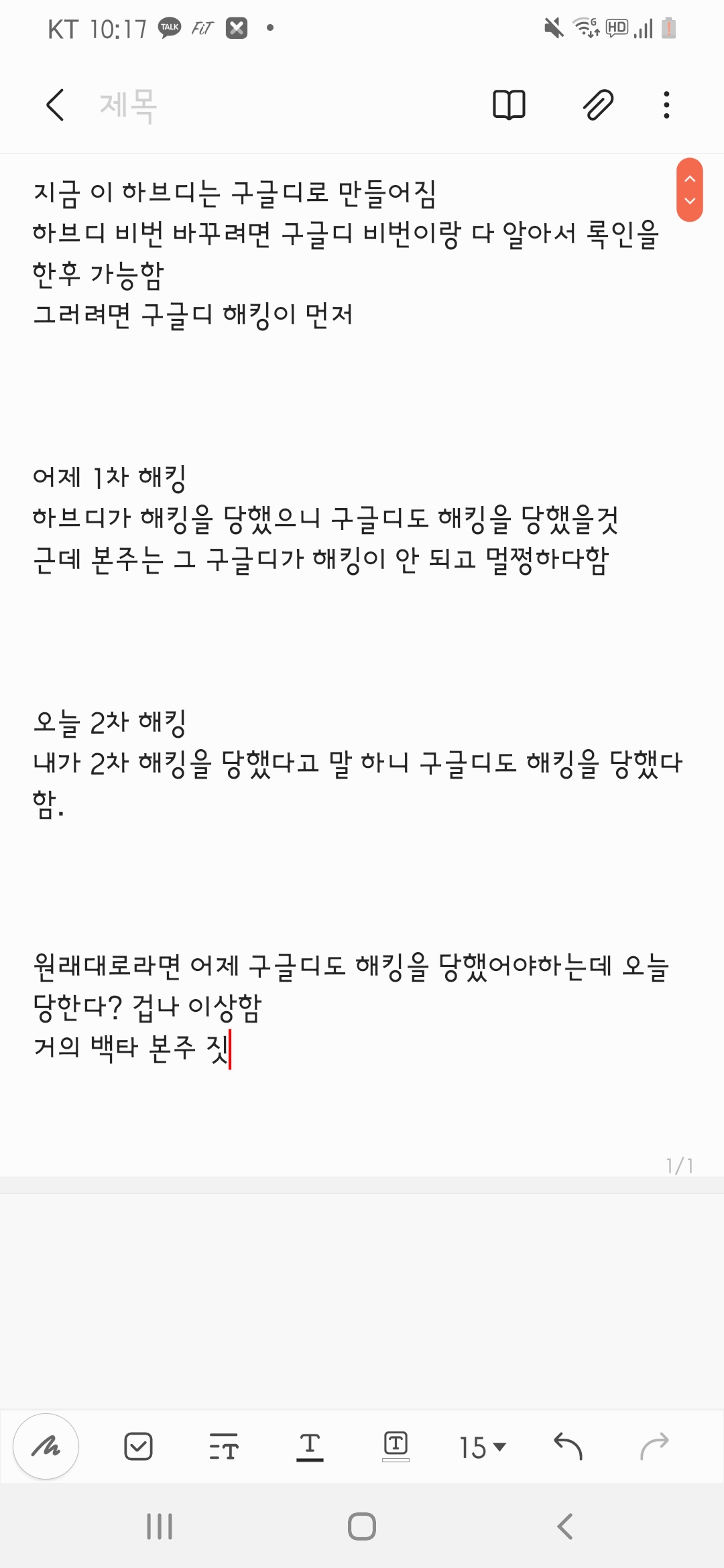This screenshot has height=1568, width=724.
Task: Open the three-dot overflow menu
Action: click(x=666, y=105)
